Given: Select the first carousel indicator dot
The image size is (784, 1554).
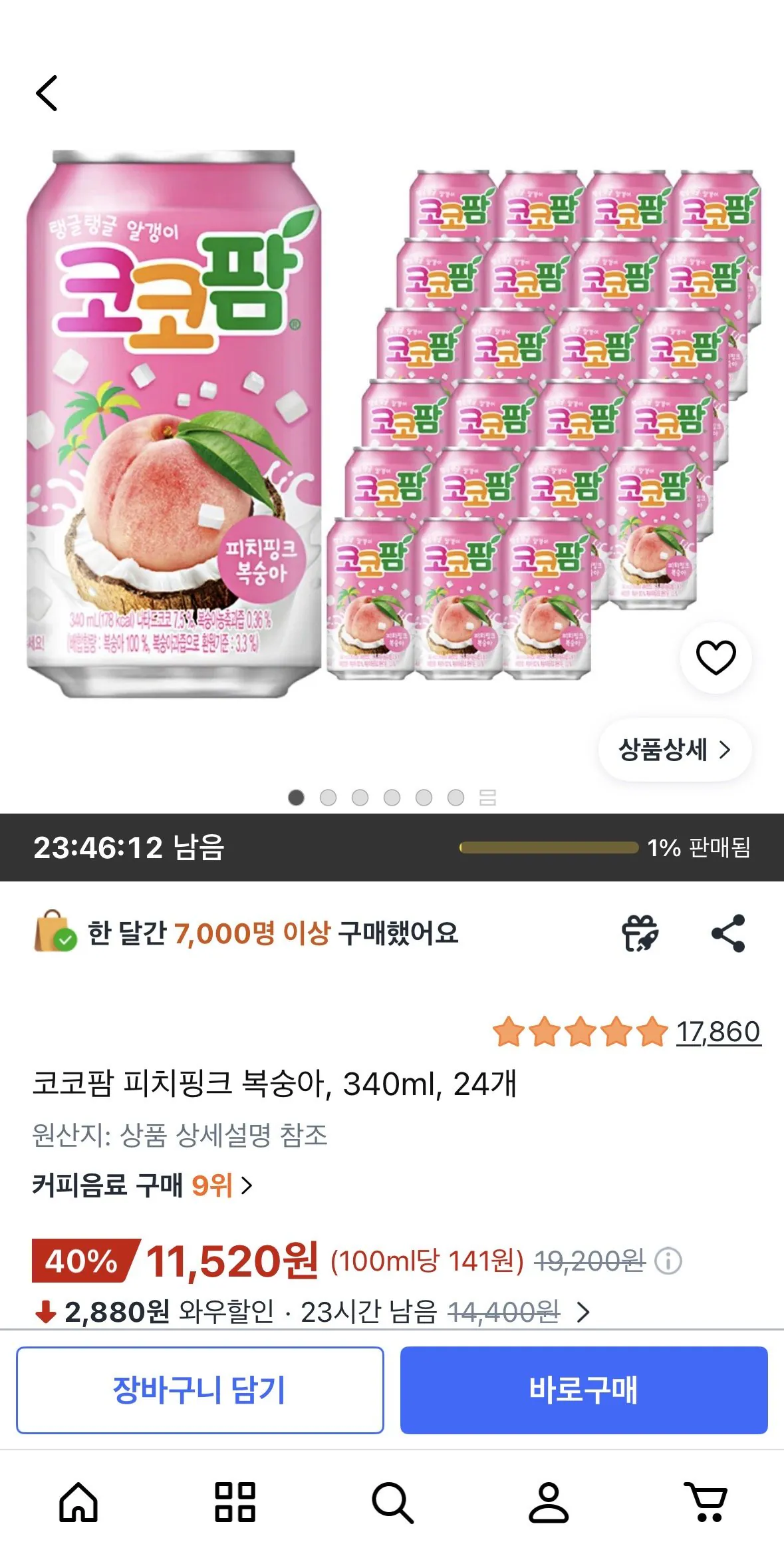Looking at the screenshot, I should pos(297,796).
